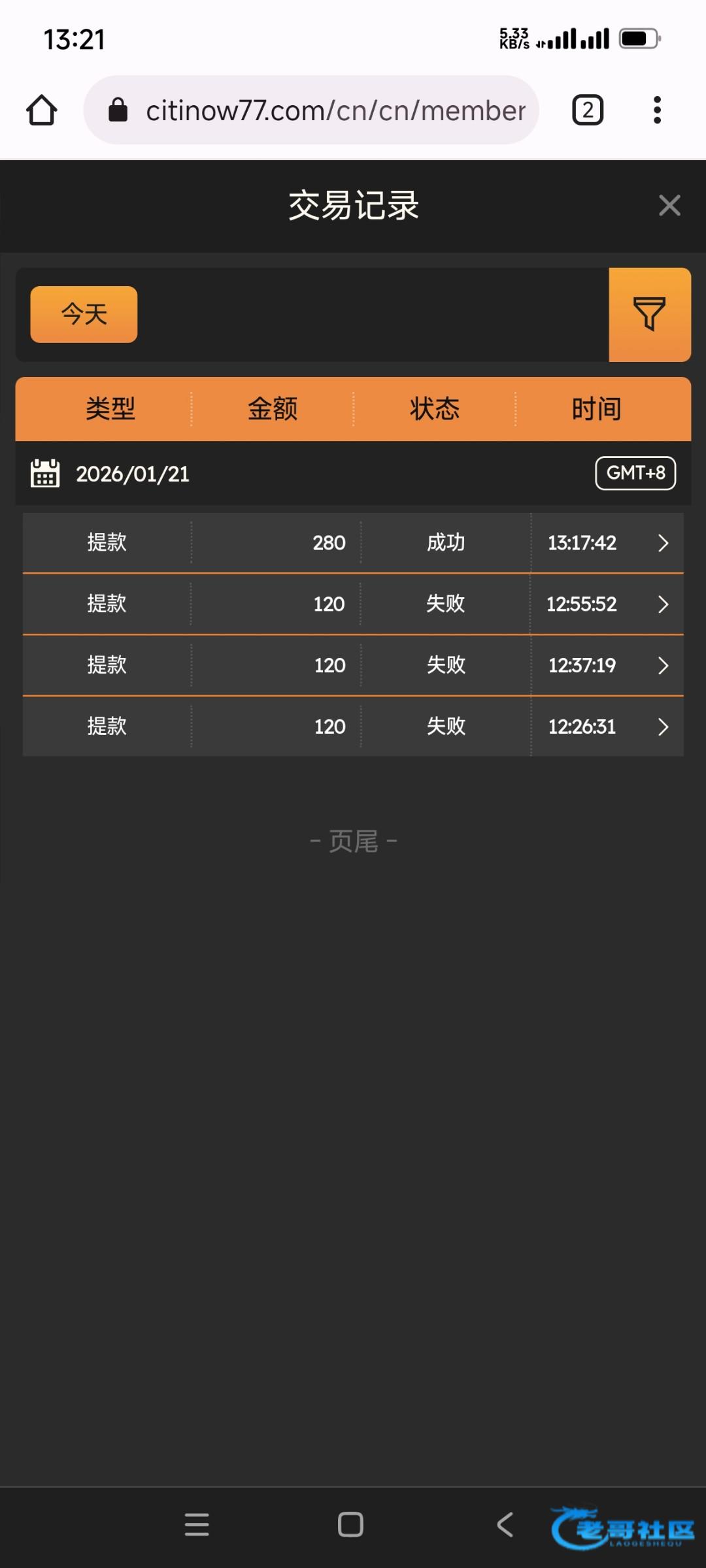Open the browser tab switcher
Image resolution: width=706 pixels, height=1568 pixels.
pos(587,110)
